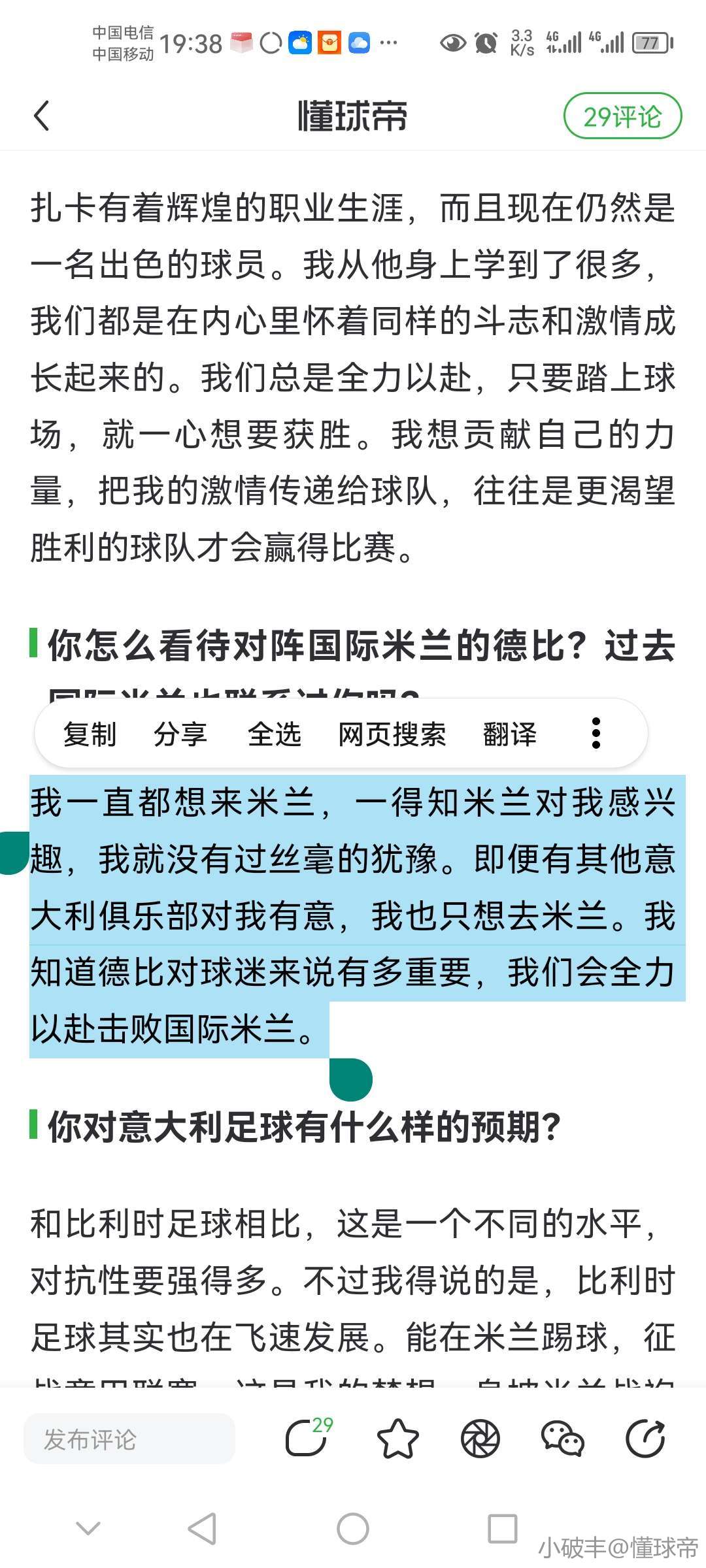Select all text via 全选

(x=274, y=734)
